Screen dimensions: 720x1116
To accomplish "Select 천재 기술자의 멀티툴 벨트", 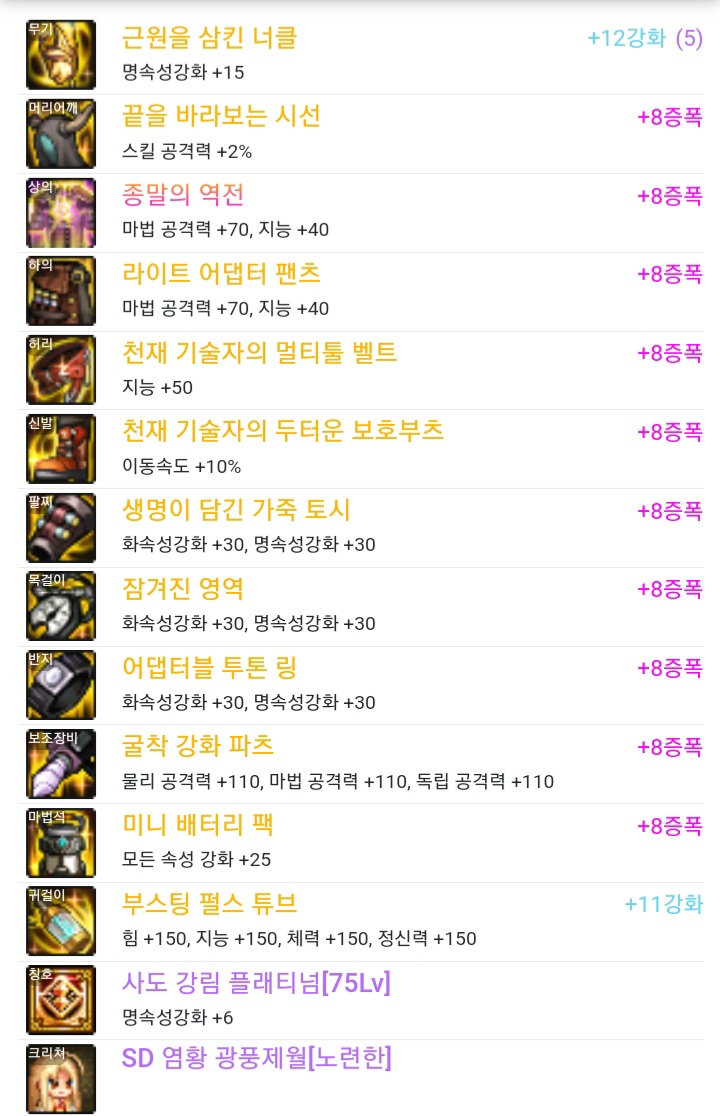I will point(259,352).
